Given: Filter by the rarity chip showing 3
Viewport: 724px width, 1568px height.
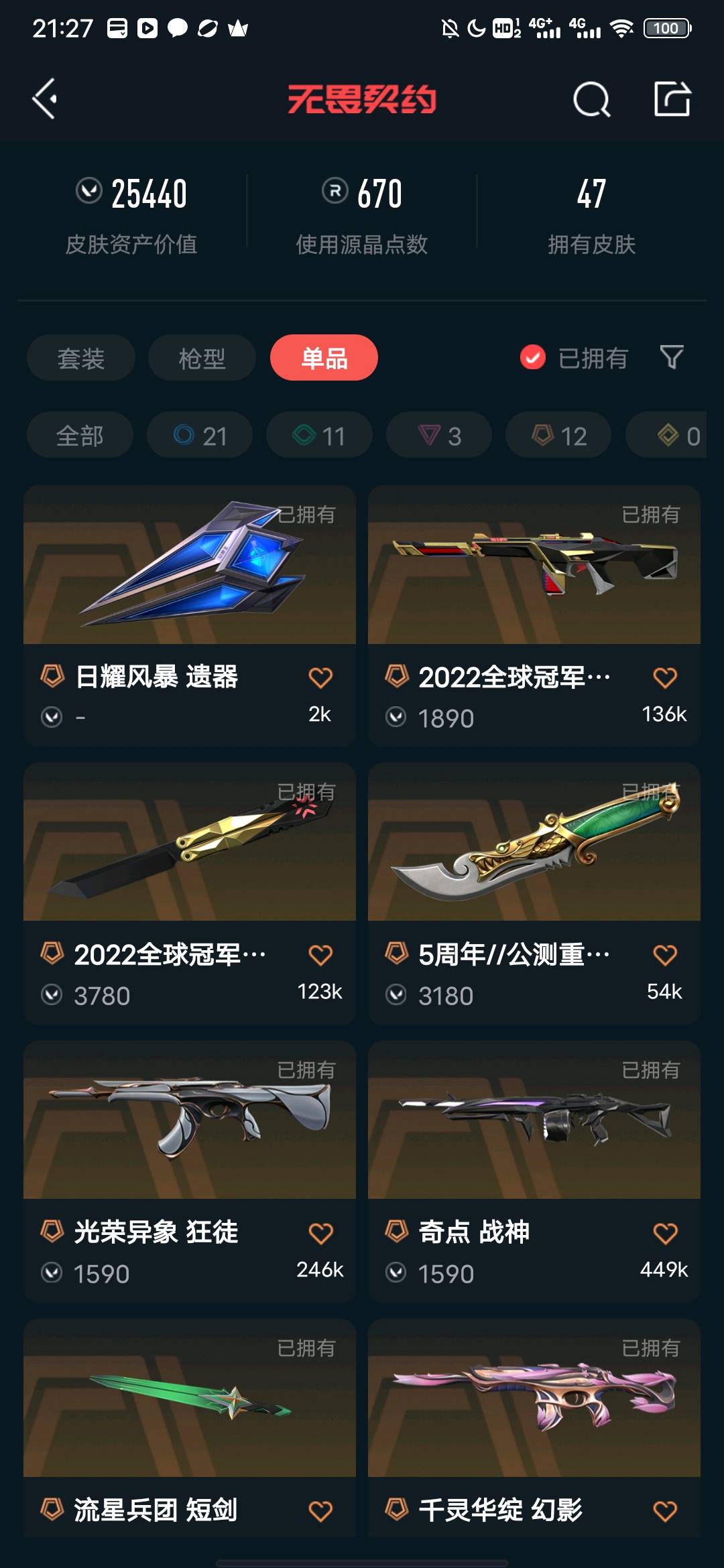Looking at the screenshot, I should pos(439,436).
